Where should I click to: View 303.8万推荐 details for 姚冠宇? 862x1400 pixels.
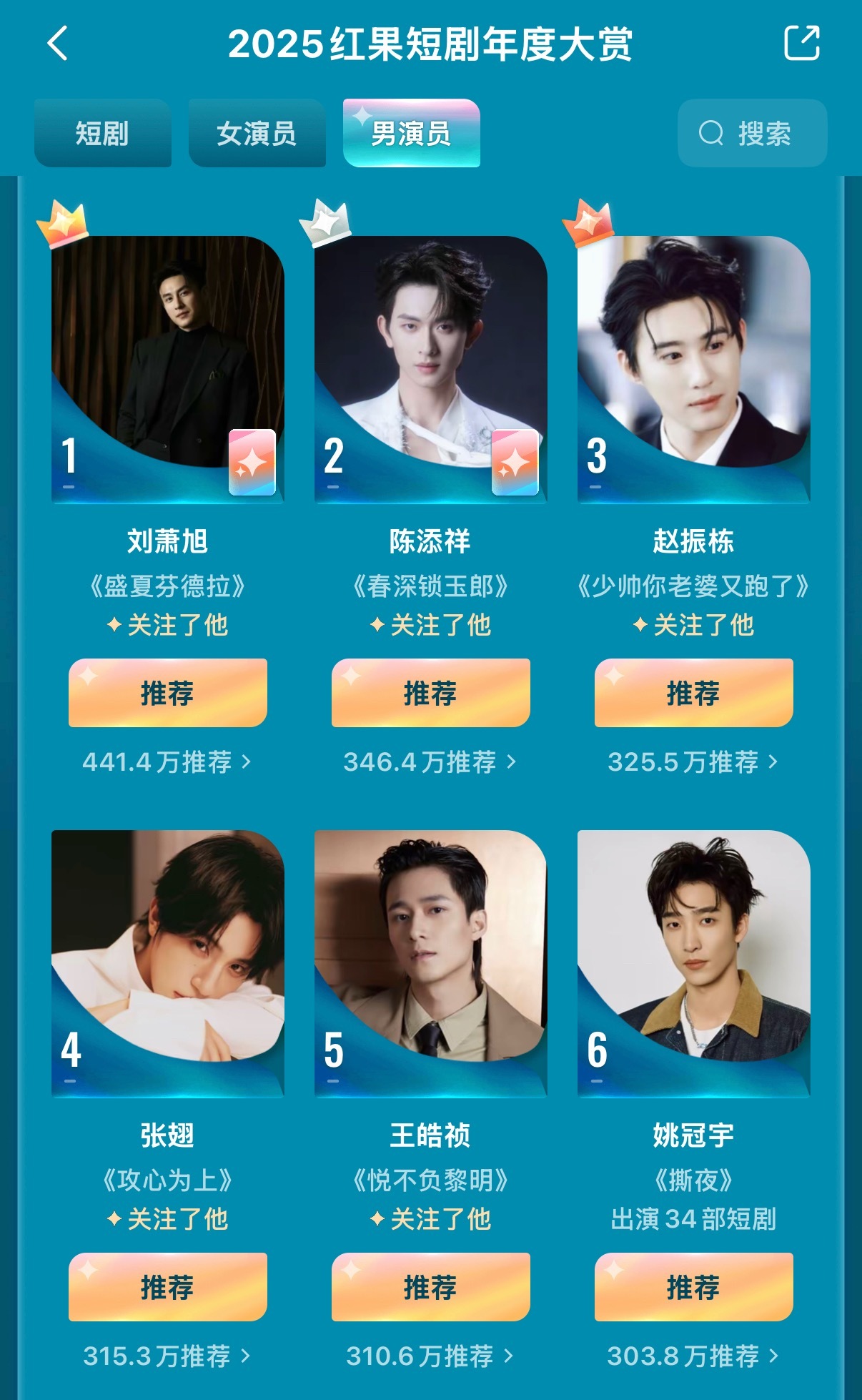(693, 1356)
